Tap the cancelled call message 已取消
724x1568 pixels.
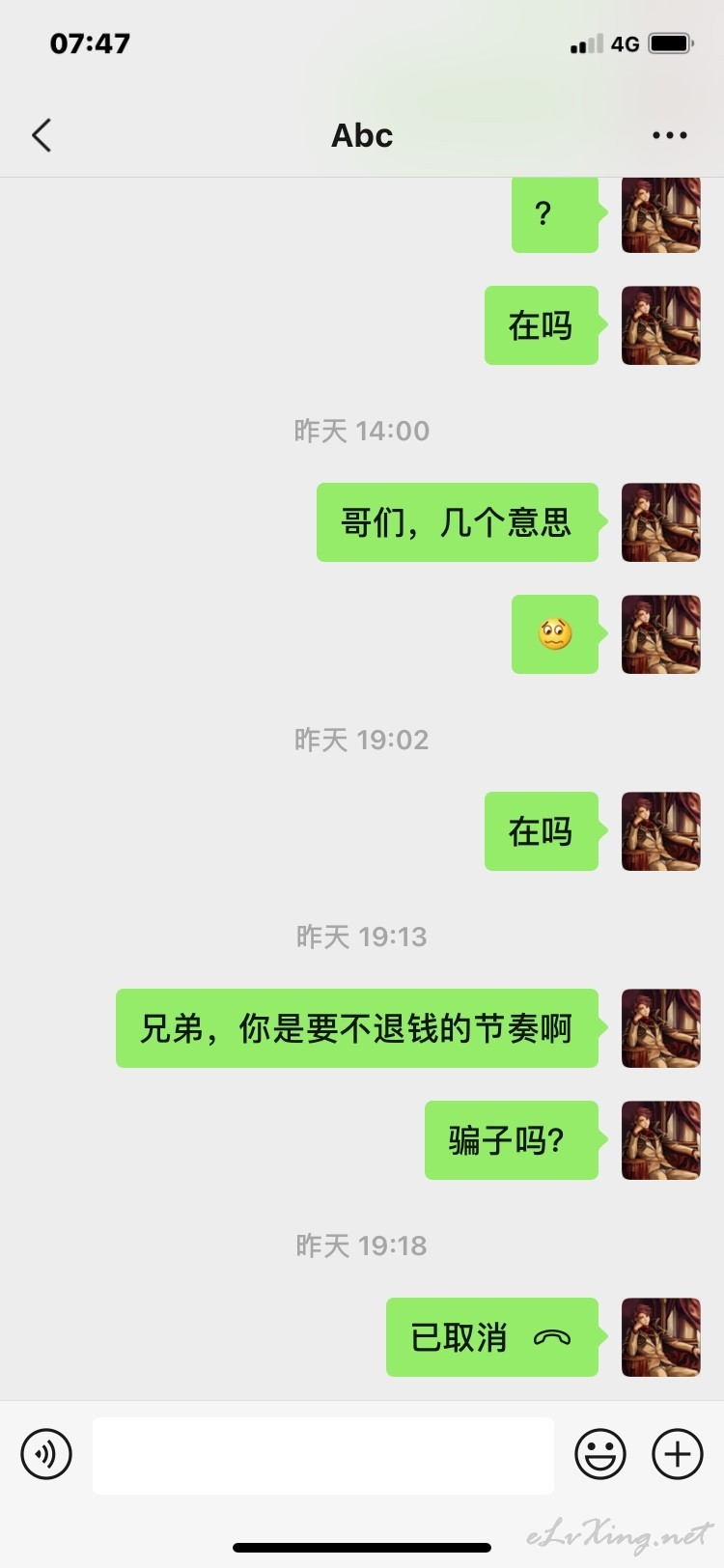tap(491, 1337)
